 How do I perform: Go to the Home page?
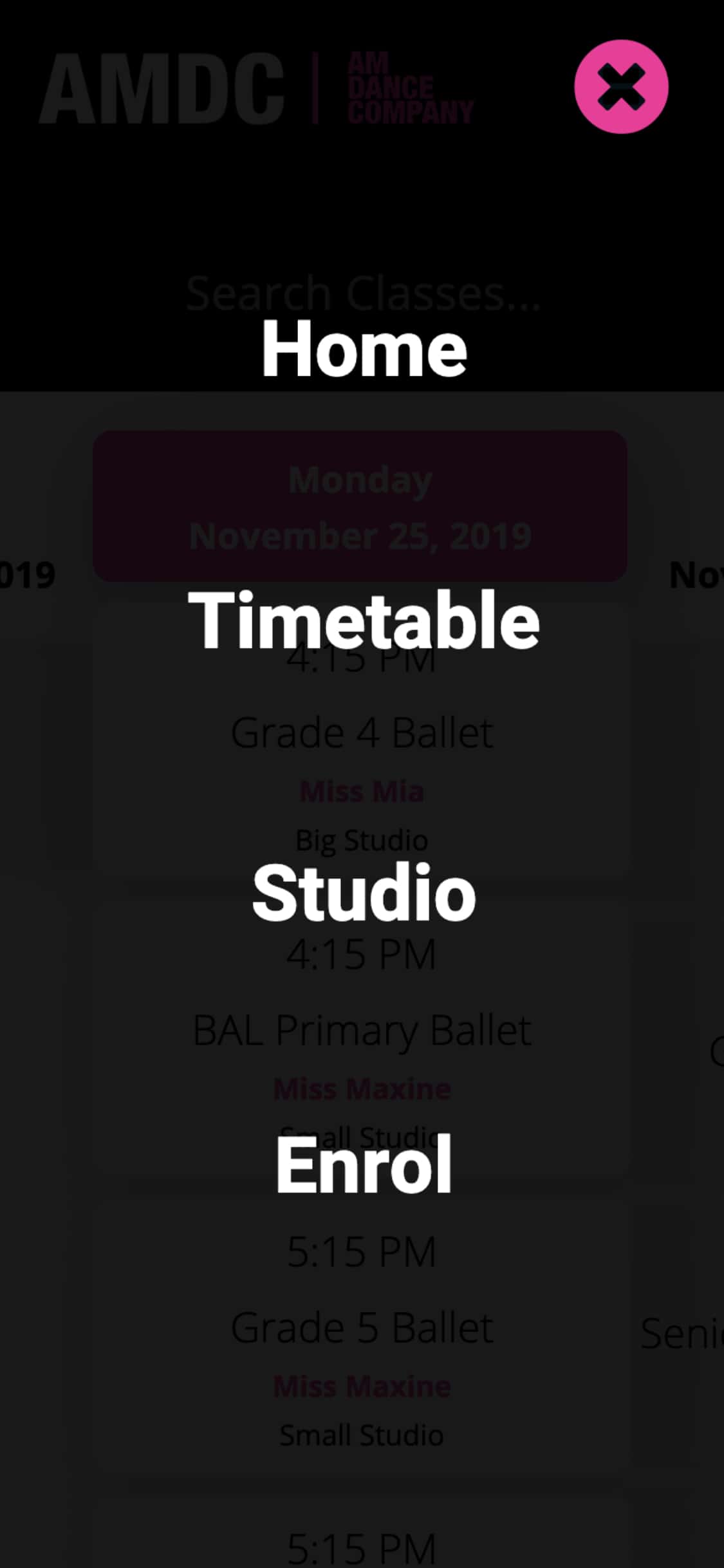[x=364, y=348]
